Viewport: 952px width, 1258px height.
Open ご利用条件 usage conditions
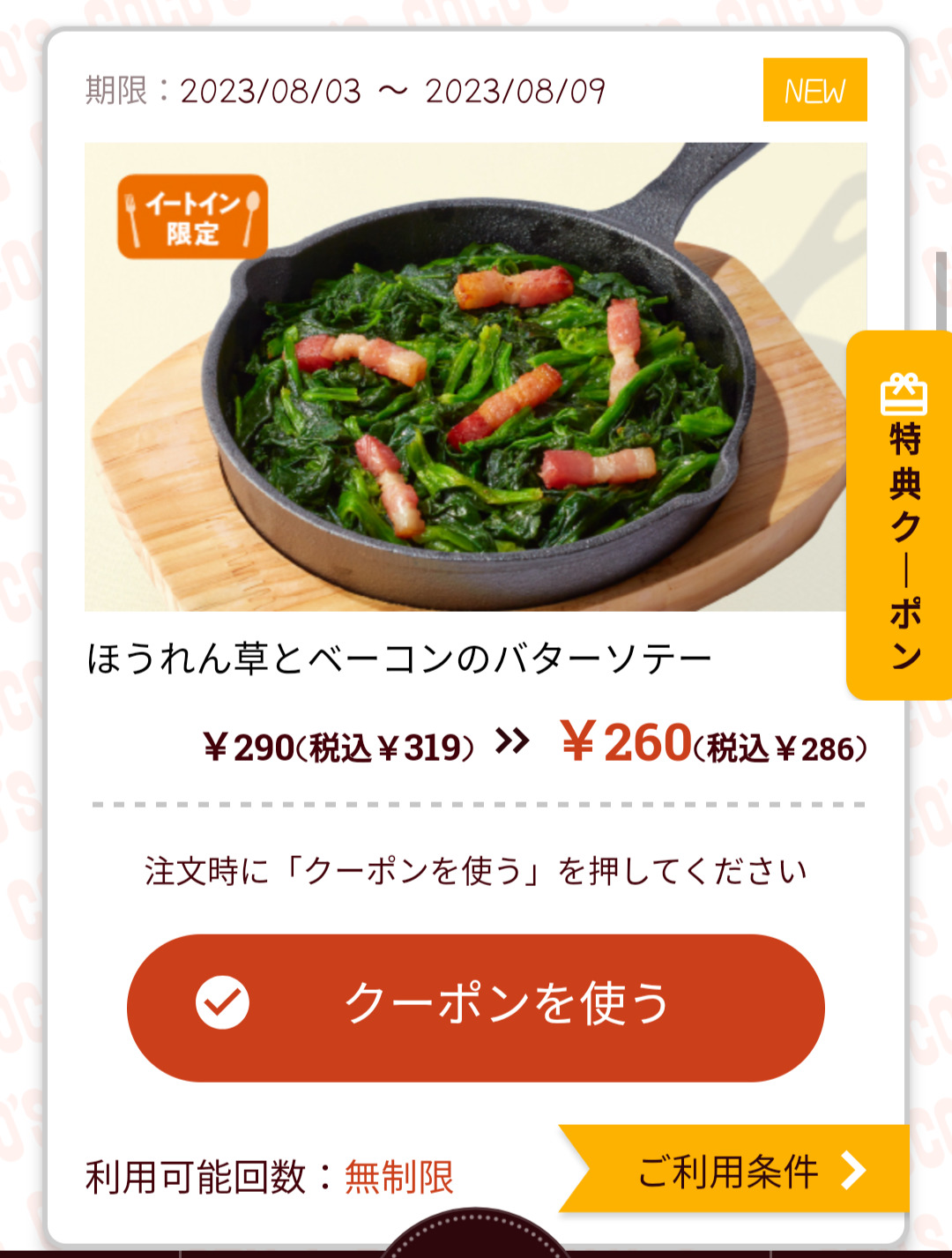(x=739, y=1171)
